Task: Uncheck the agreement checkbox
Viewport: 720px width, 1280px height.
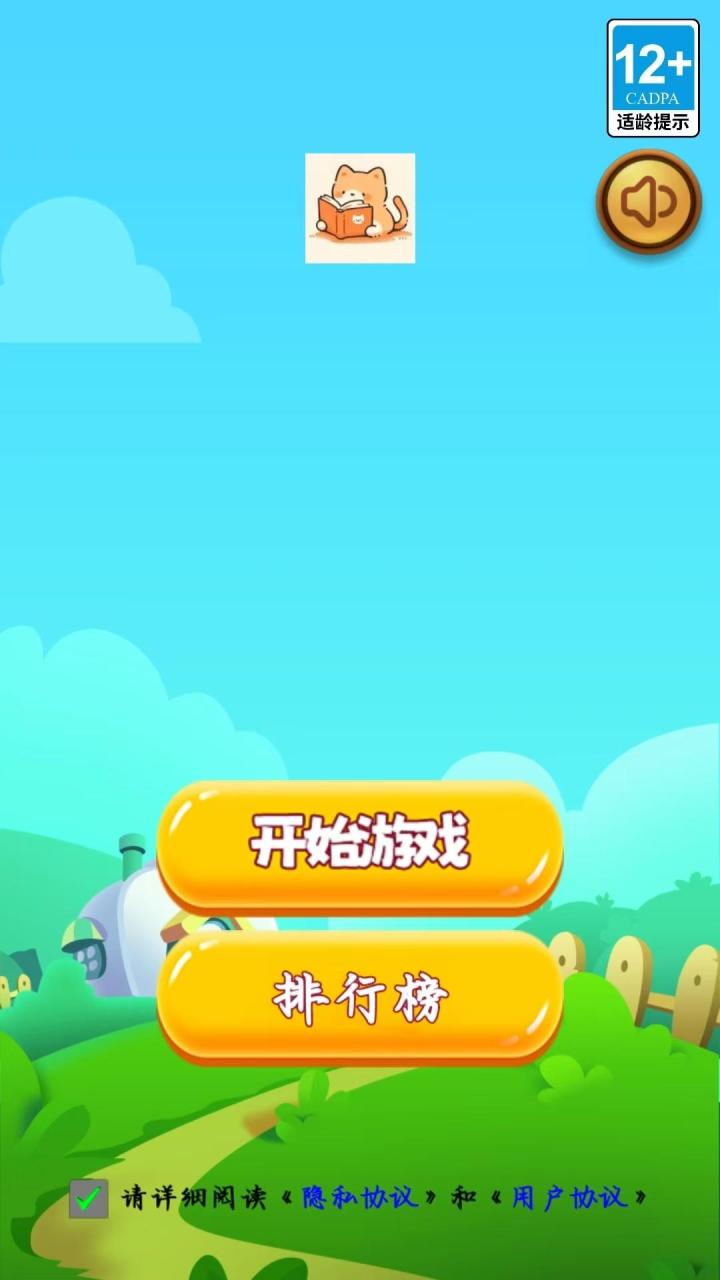Action: click(x=88, y=1198)
